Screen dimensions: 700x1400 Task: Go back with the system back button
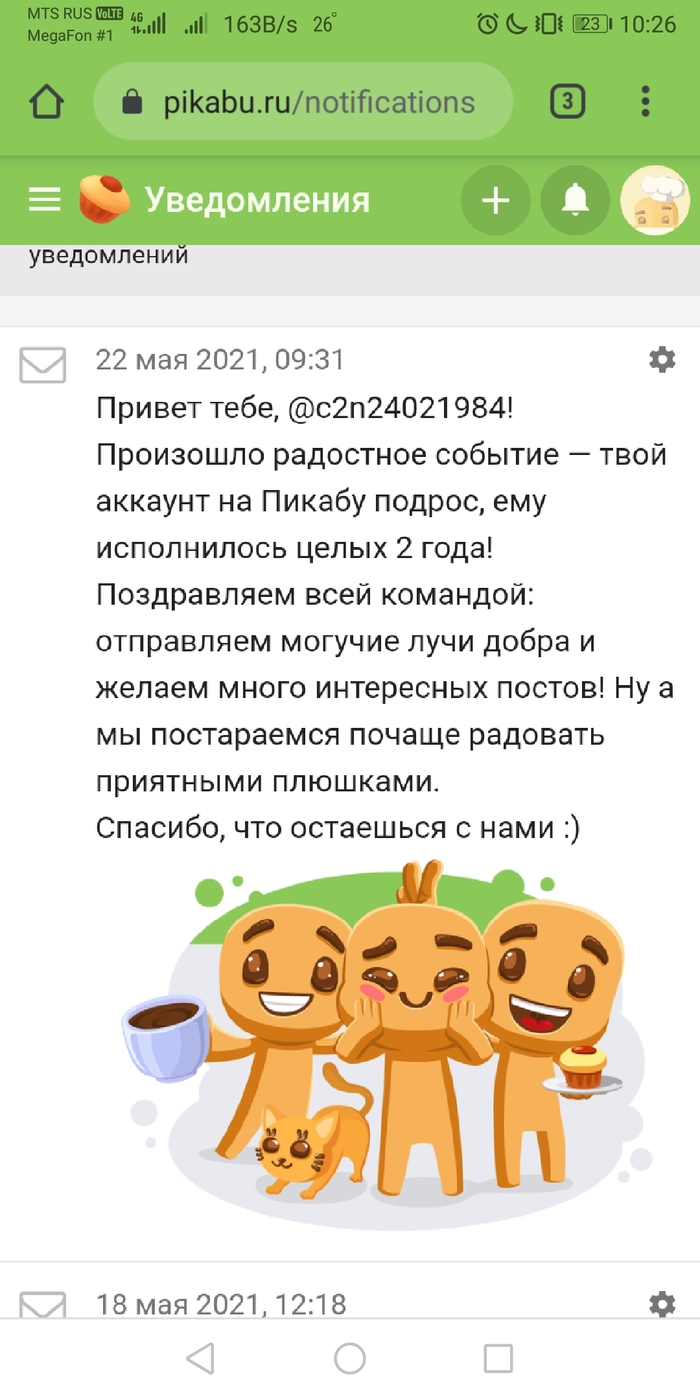click(x=201, y=1358)
